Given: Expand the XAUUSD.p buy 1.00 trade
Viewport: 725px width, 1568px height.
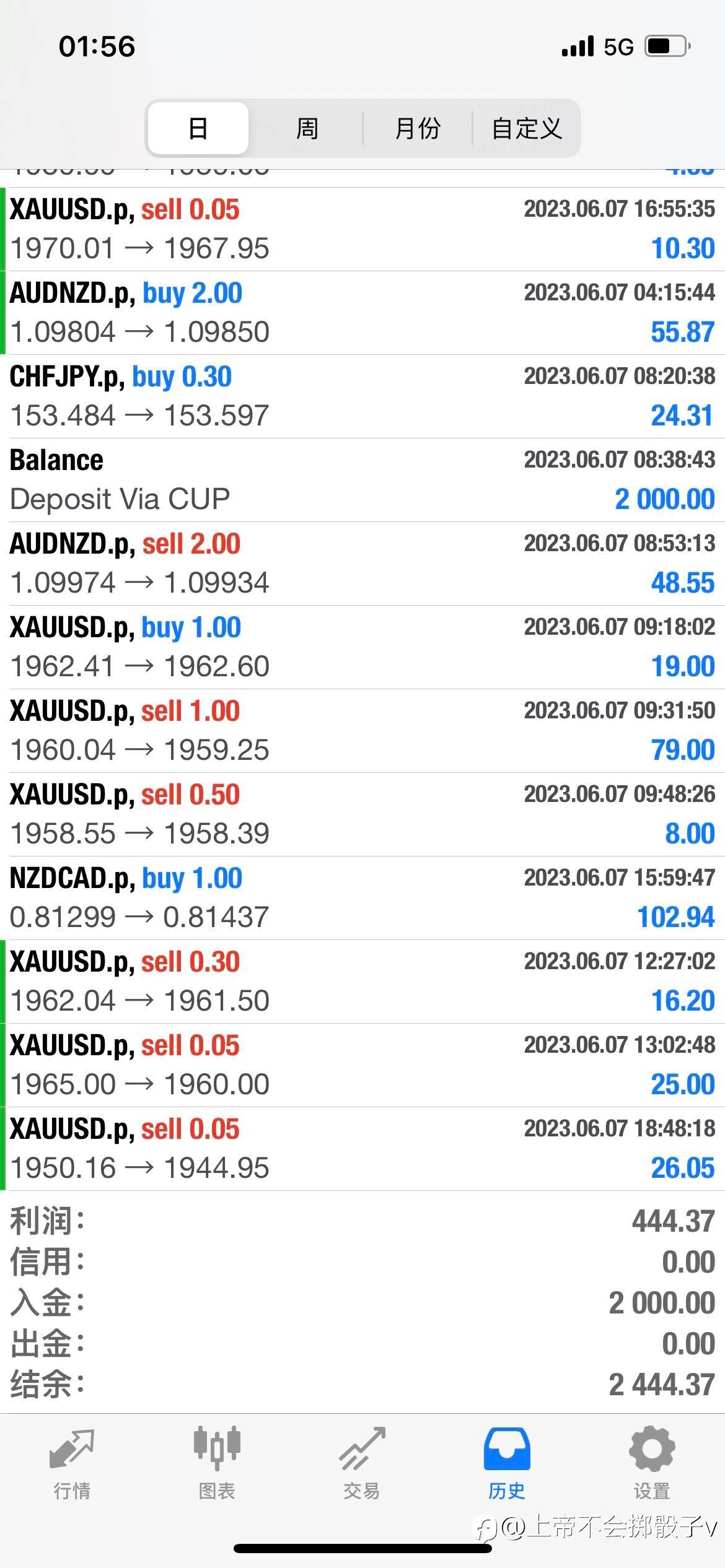Looking at the screenshot, I should pos(362,647).
